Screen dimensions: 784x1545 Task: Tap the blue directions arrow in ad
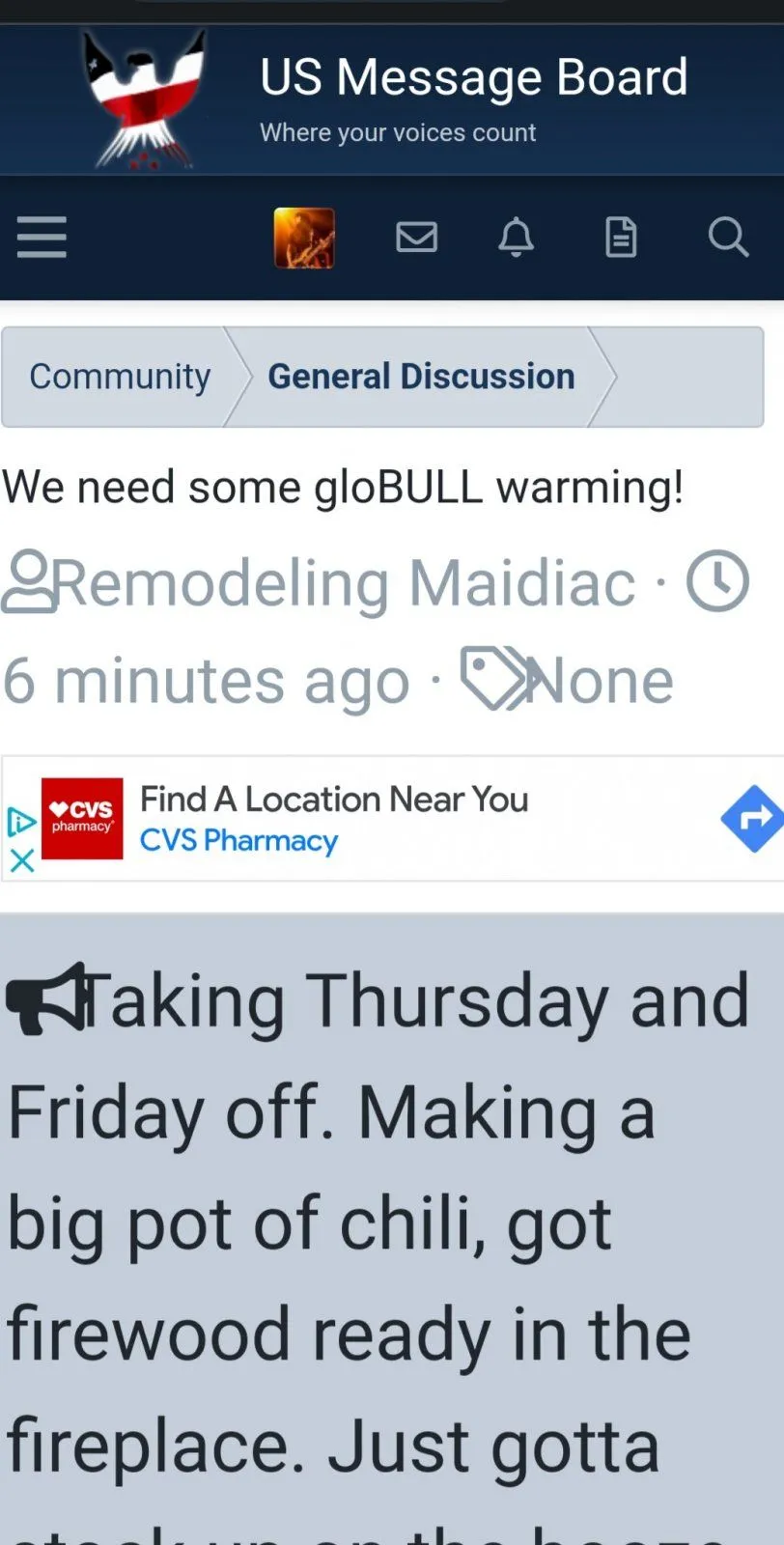(x=752, y=819)
